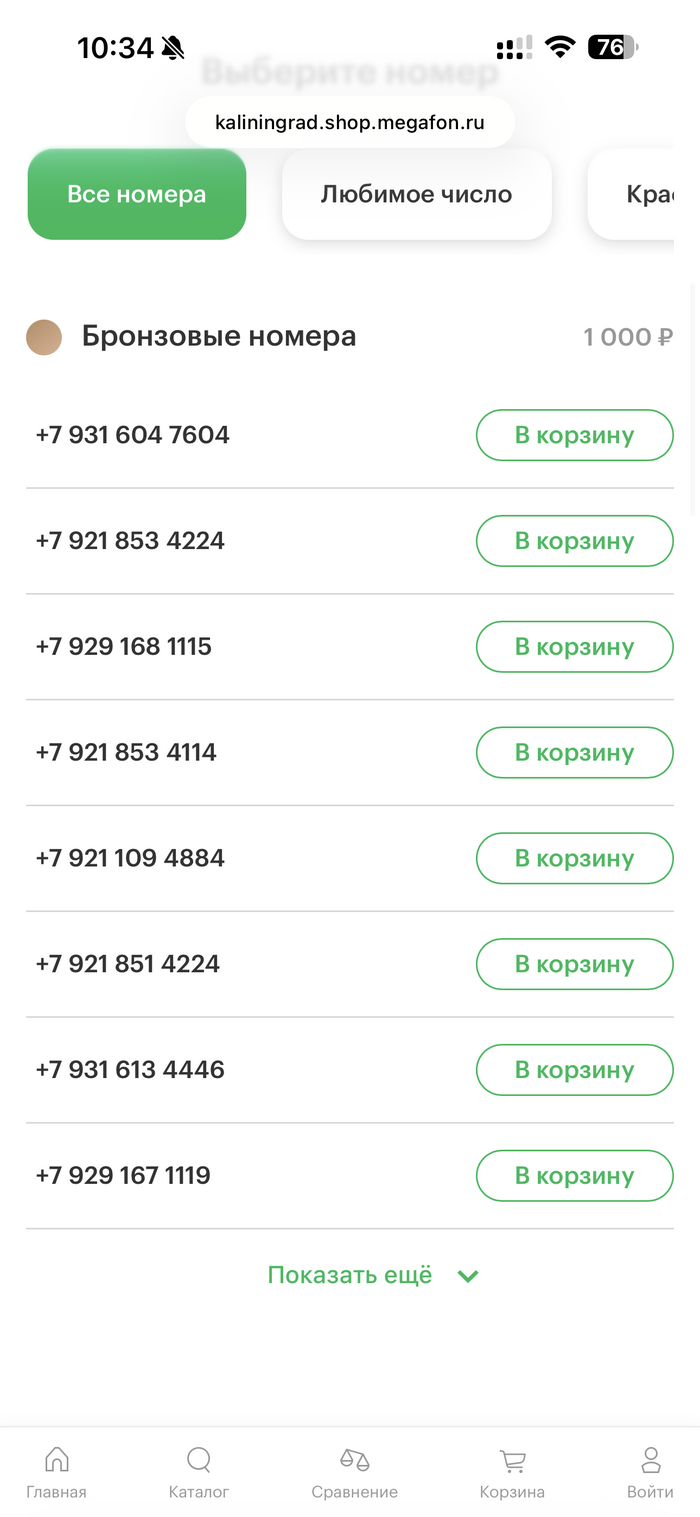
Task: Add +7 921 851 4224 to cart
Action: [x=574, y=965]
